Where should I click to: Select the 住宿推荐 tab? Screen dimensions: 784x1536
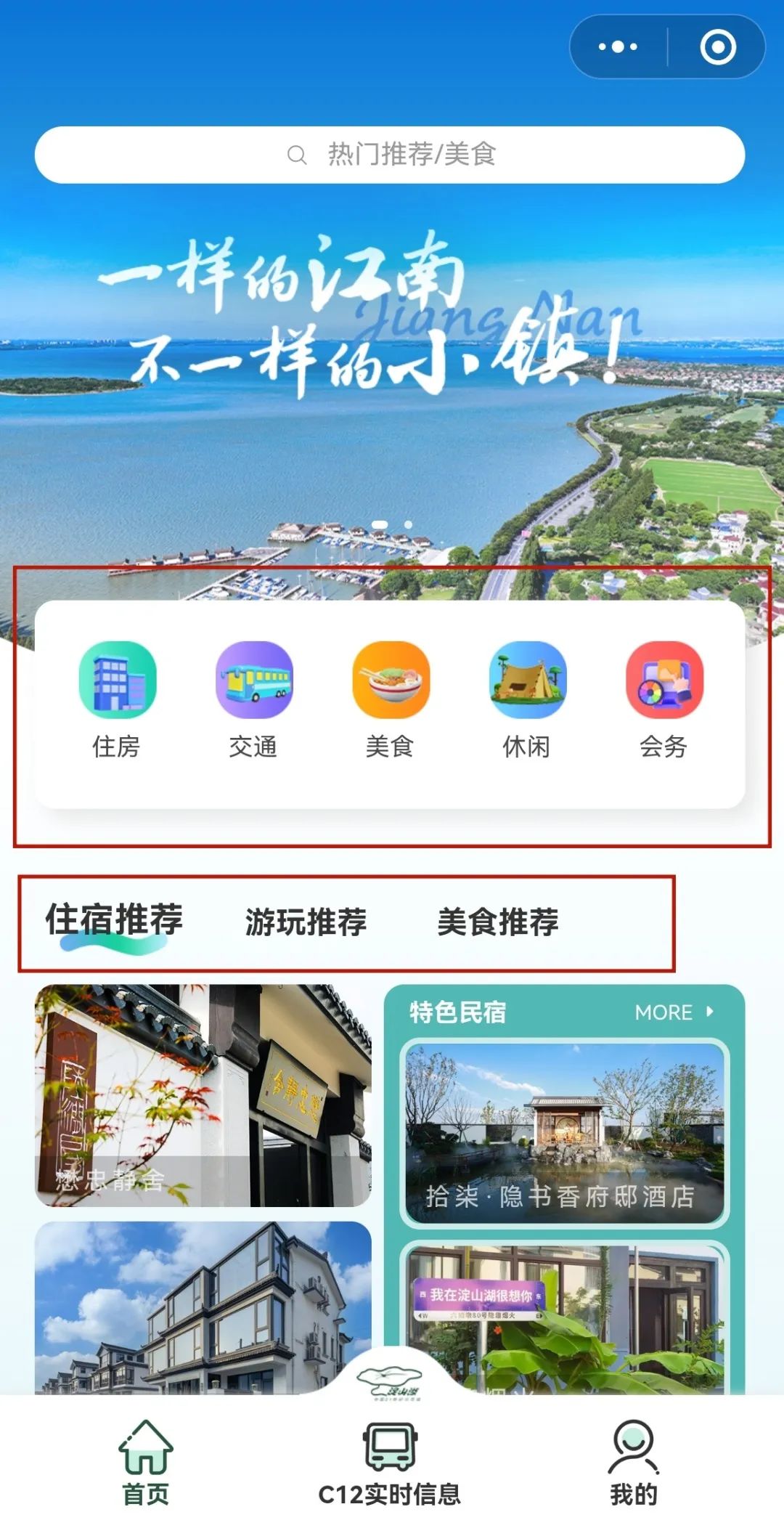pos(115,921)
